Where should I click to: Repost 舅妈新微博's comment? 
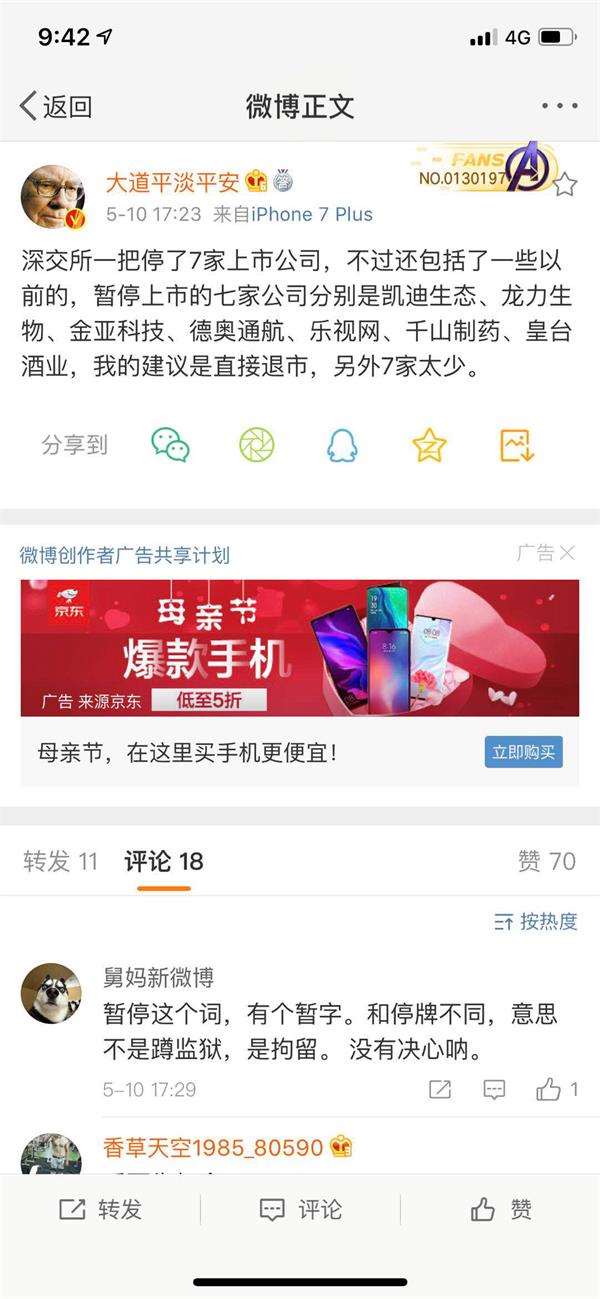pyautogui.click(x=440, y=1090)
